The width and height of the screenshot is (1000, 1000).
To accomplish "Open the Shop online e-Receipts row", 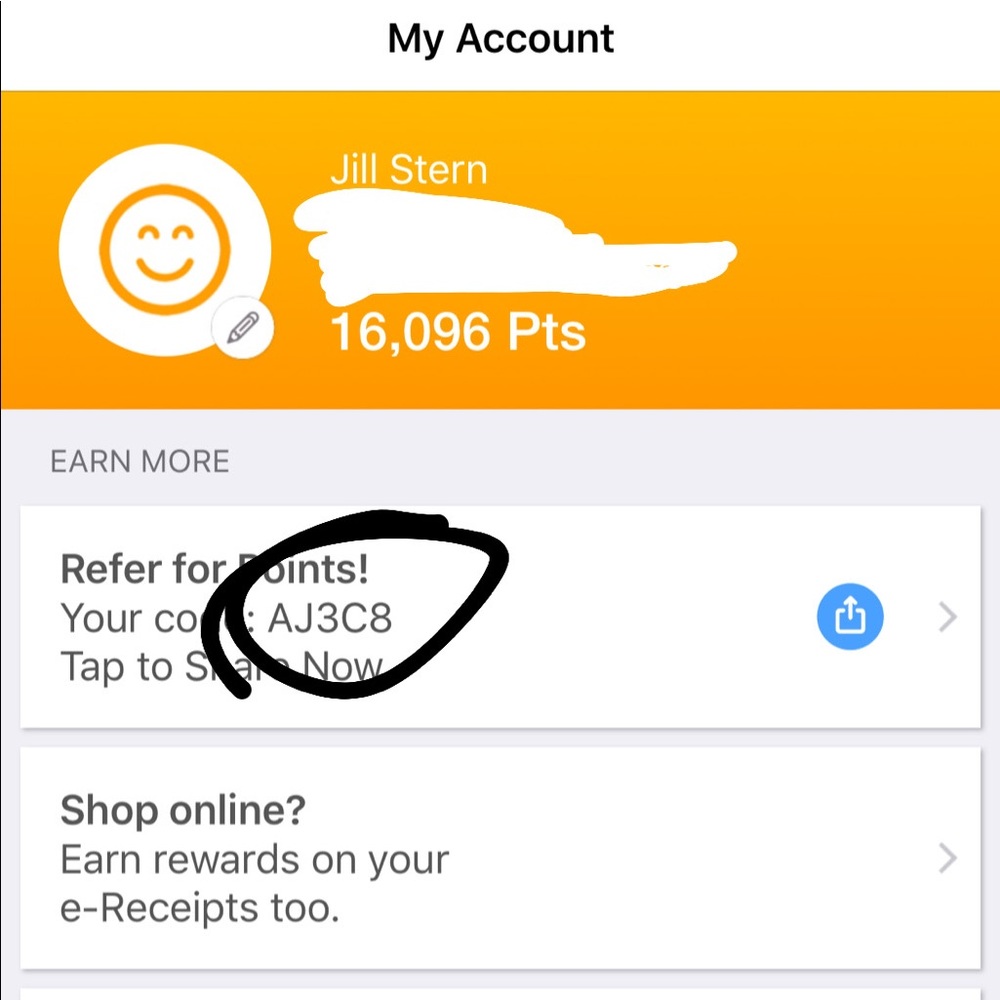I will click(500, 858).
